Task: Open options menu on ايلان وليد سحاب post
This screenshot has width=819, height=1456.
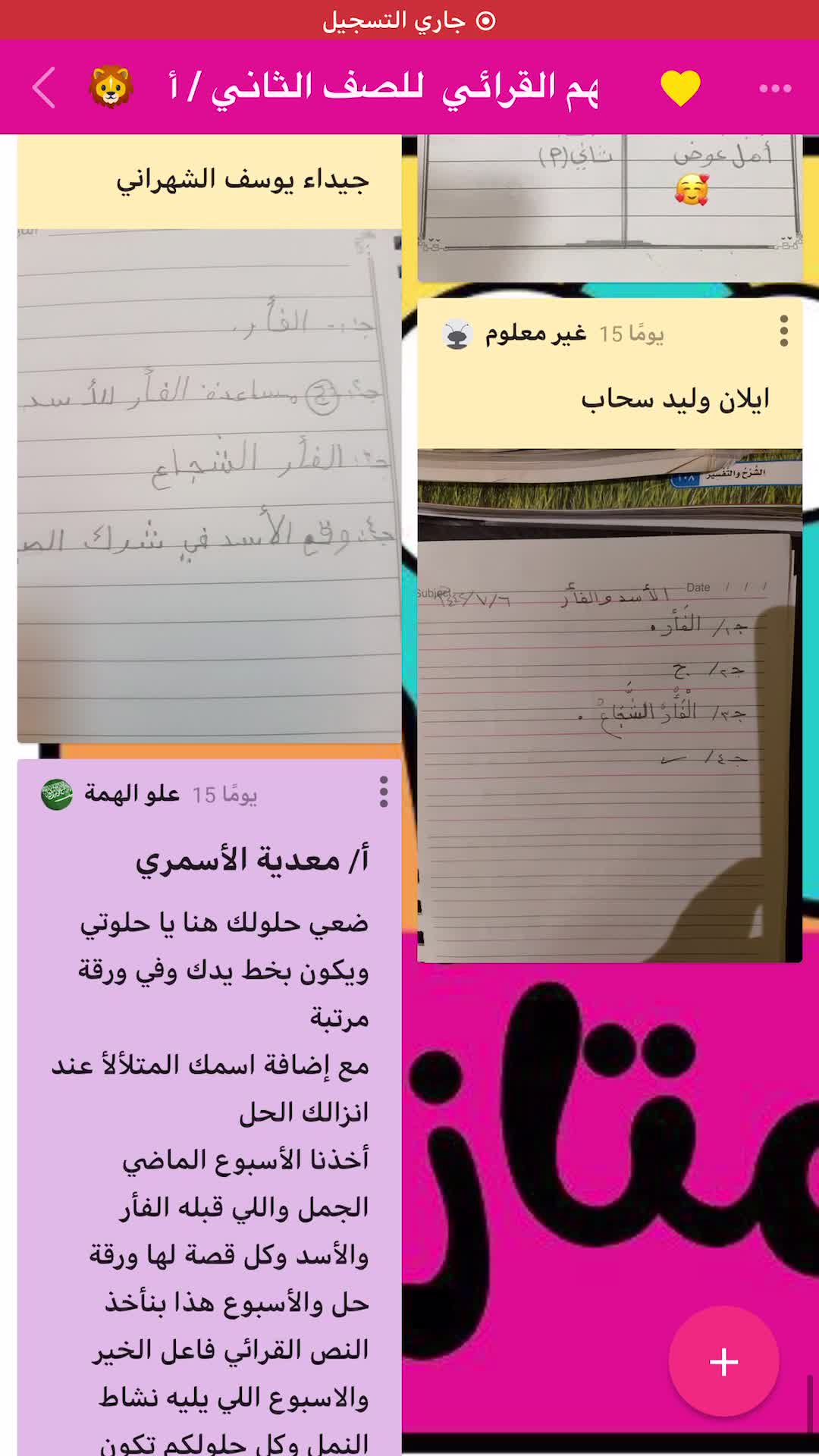Action: pyautogui.click(x=783, y=331)
